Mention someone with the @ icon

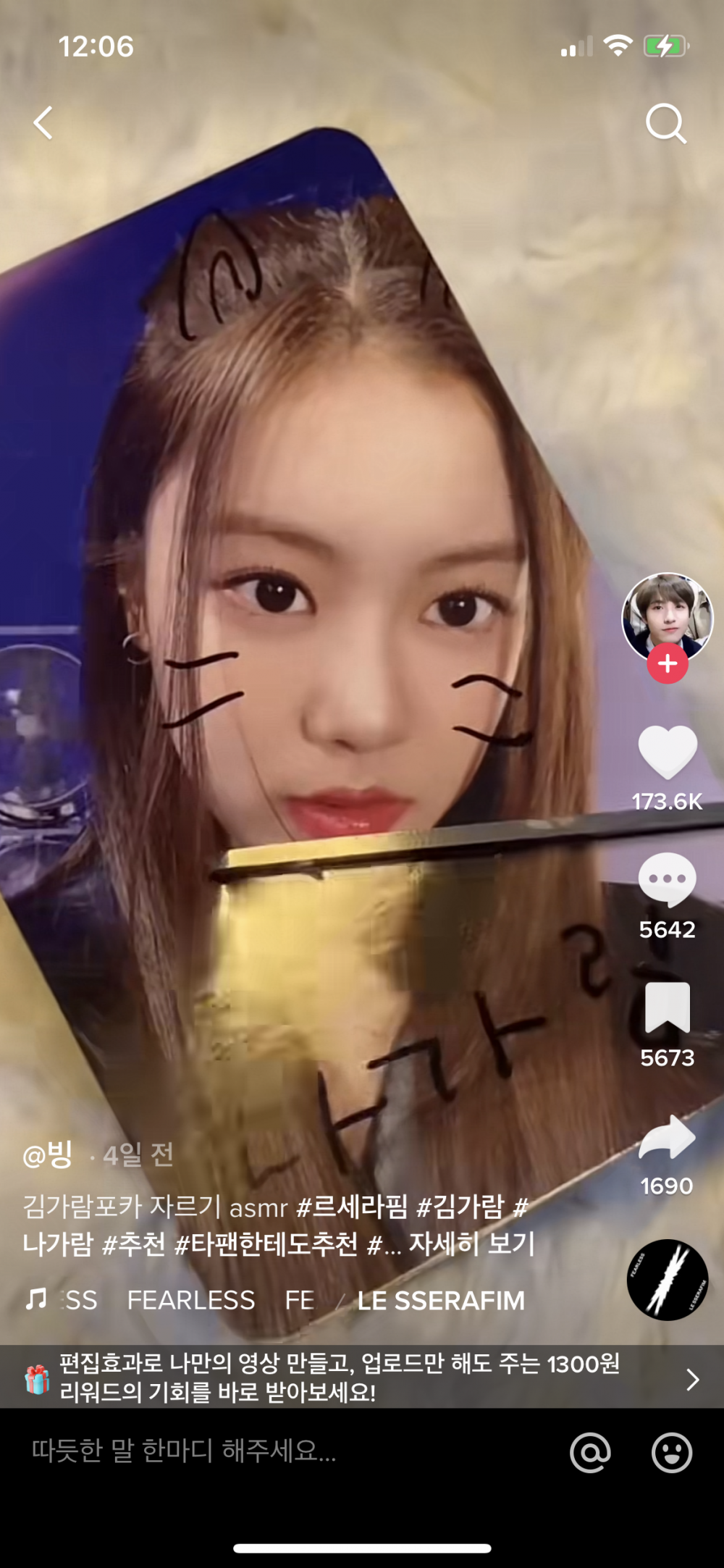(x=590, y=1452)
